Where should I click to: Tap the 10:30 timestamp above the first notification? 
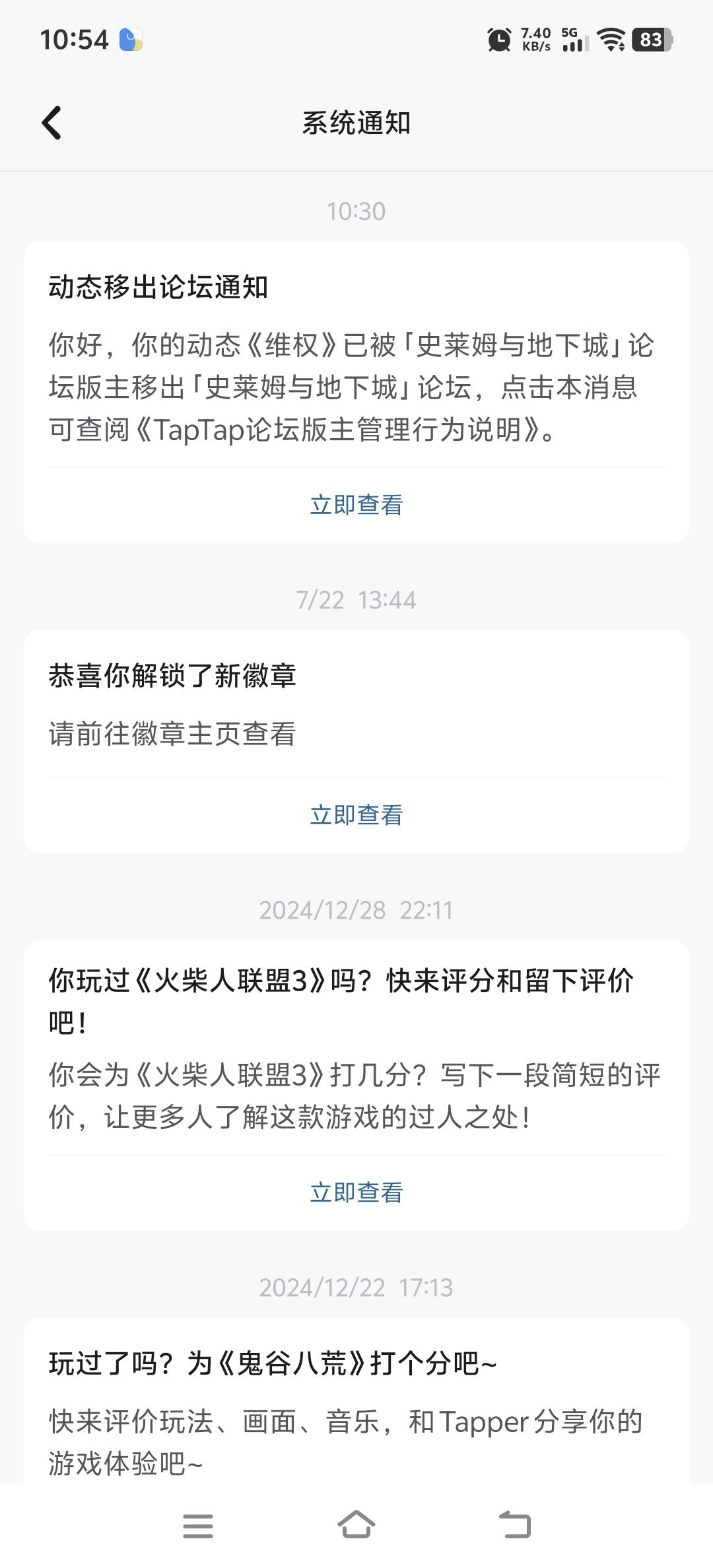click(x=356, y=211)
